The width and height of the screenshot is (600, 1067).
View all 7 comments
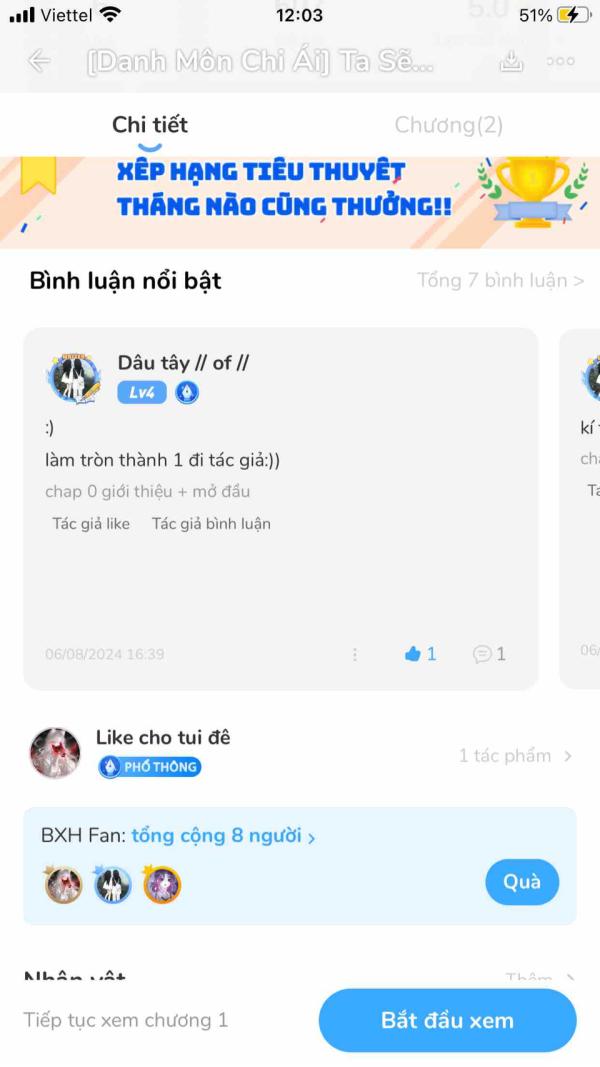pos(500,281)
